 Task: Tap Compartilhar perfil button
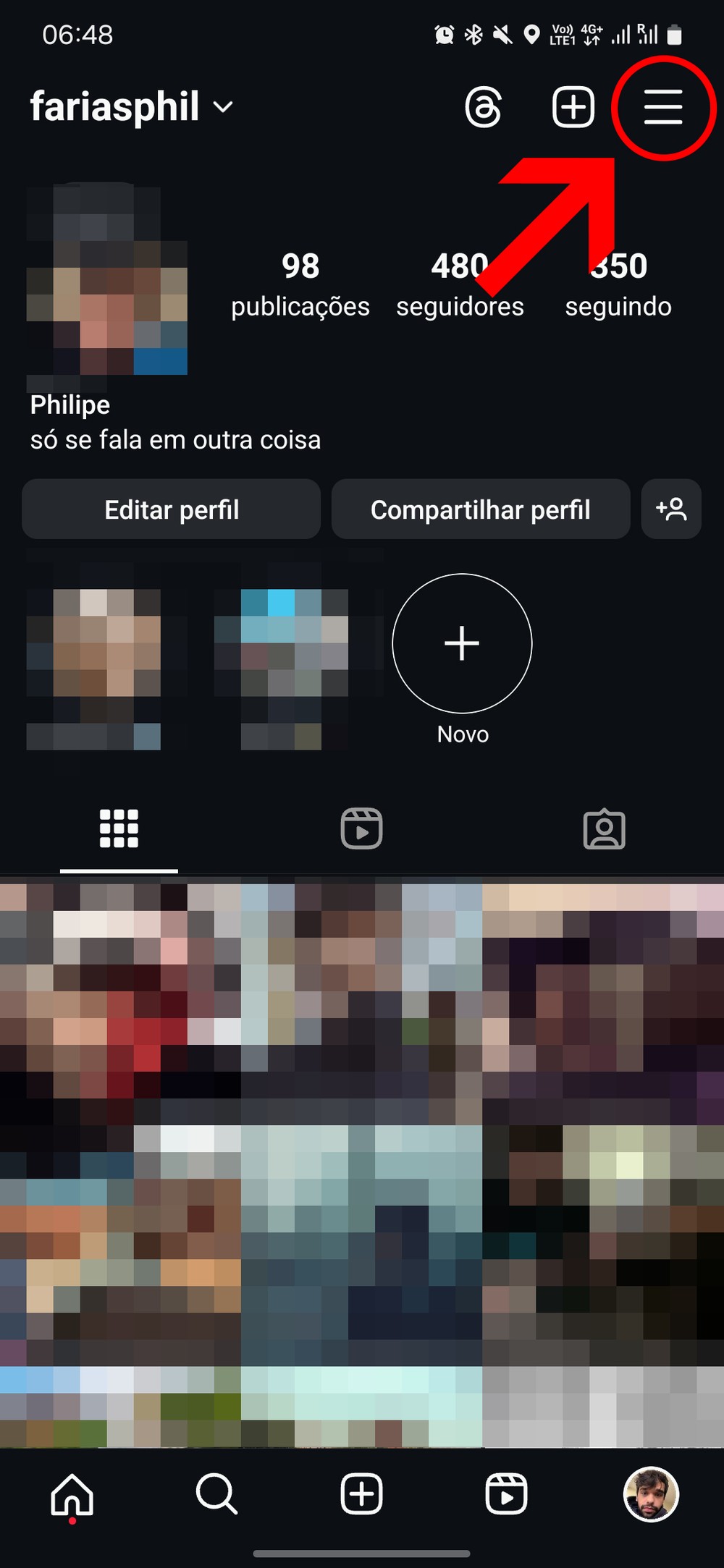(x=481, y=509)
